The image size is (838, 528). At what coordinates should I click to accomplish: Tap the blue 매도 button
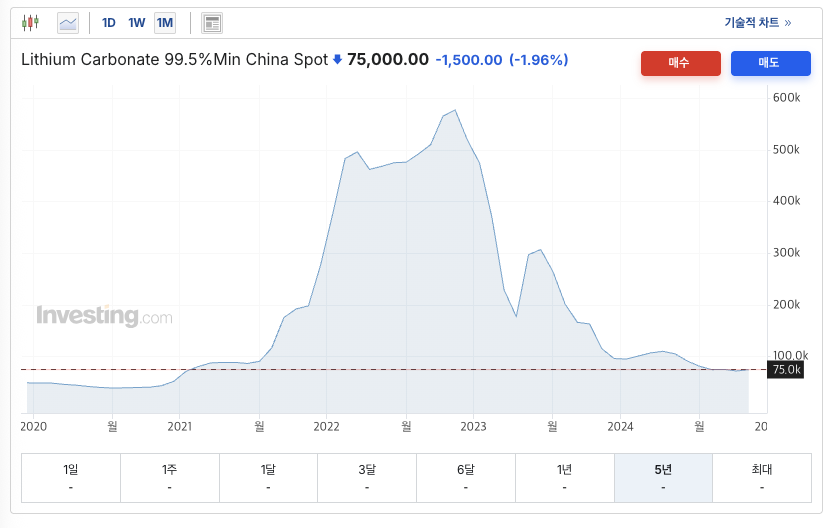[770, 63]
